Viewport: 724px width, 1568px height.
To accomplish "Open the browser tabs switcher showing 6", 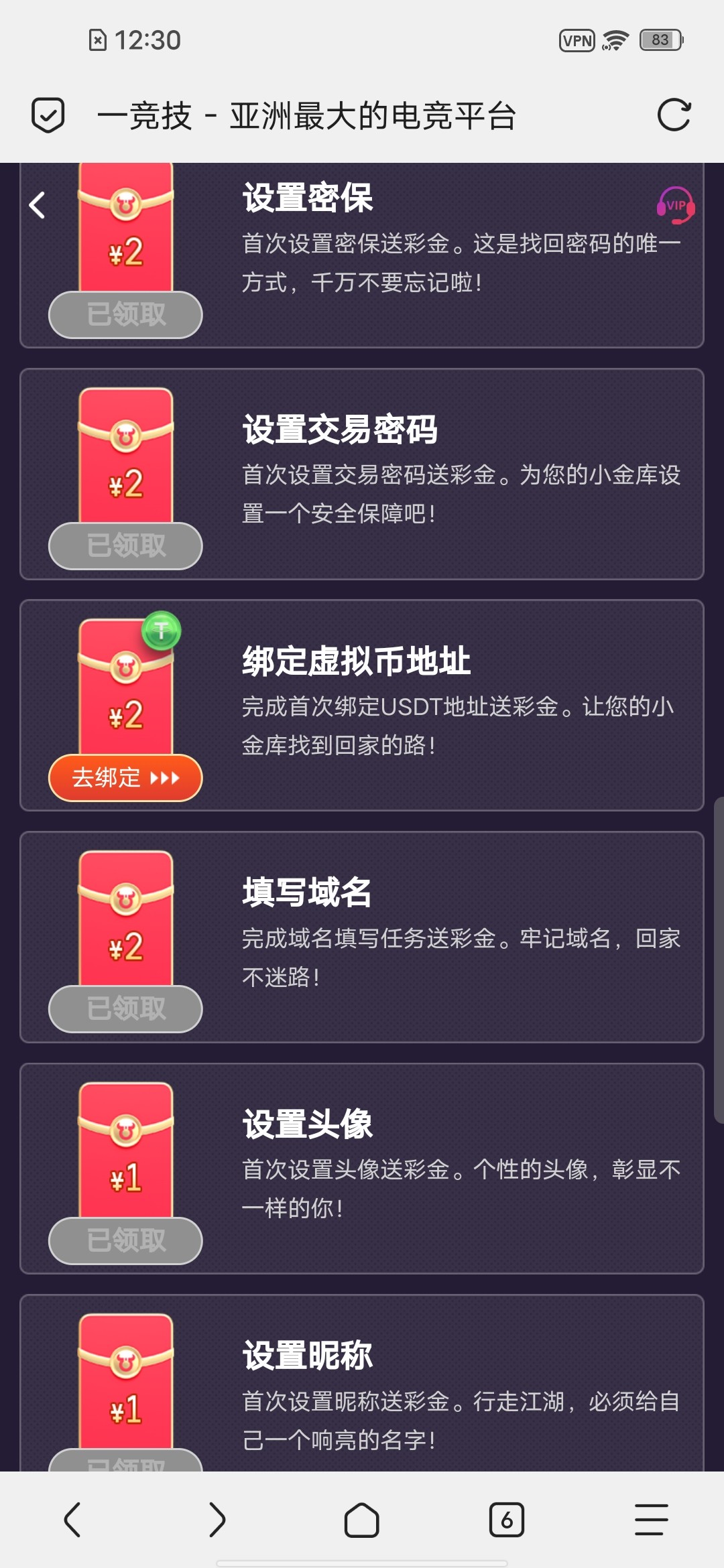I will pyautogui.click(x=506, y=1520).
